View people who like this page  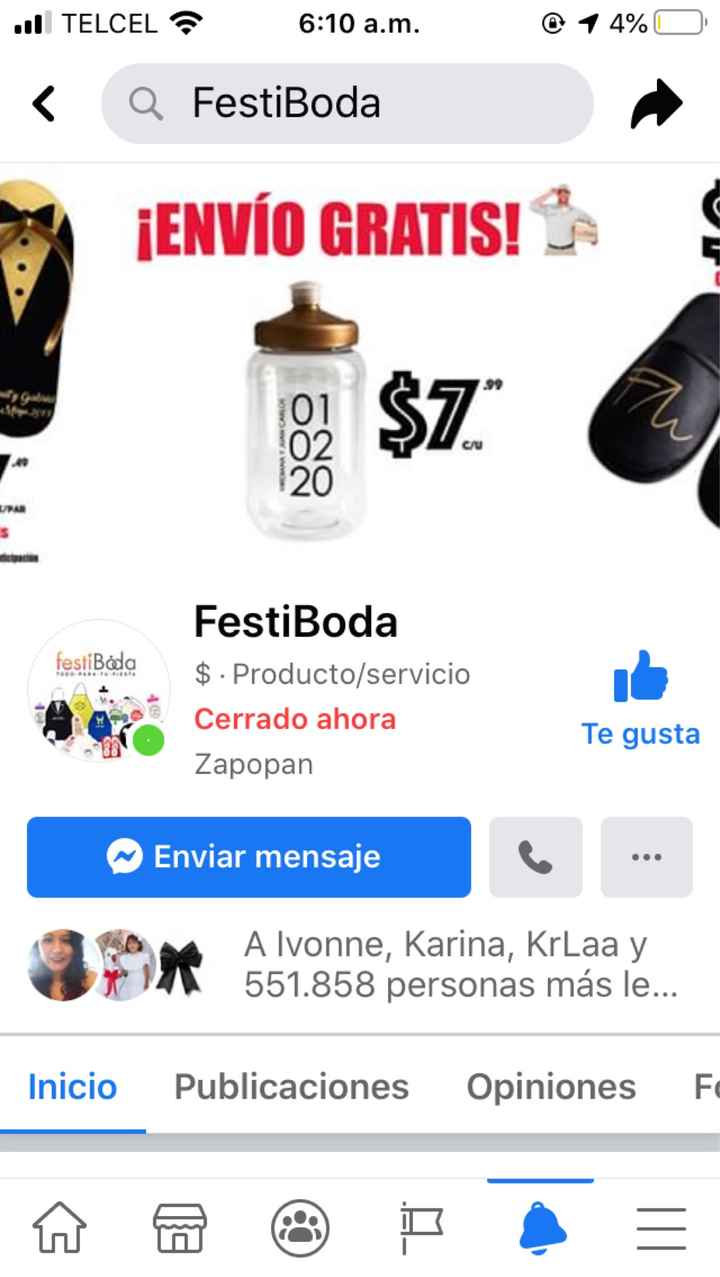click(460, 965)
